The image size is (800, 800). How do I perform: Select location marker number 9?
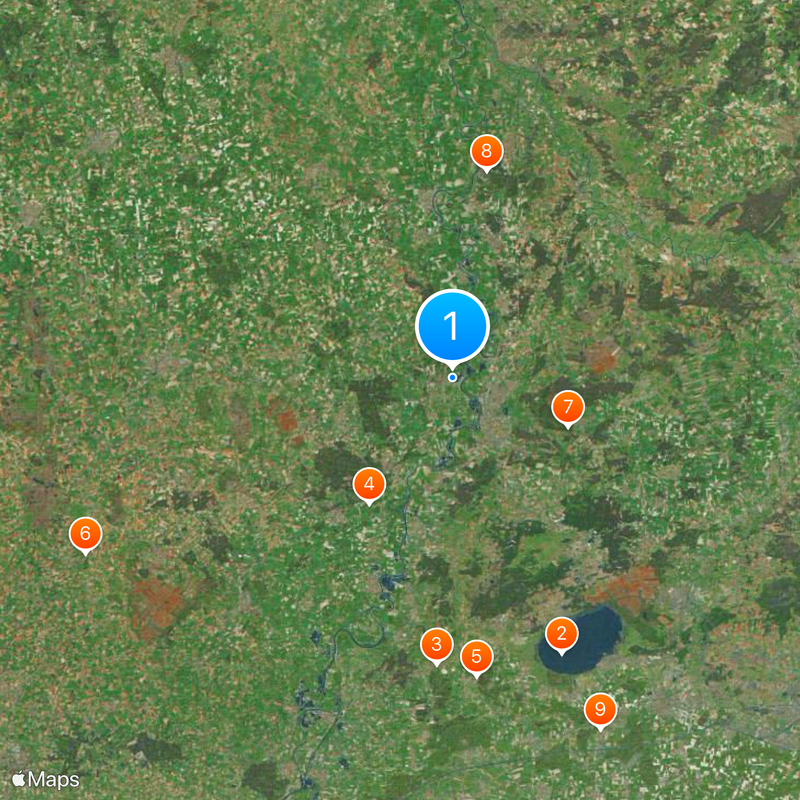pyautogui.click(x=600, y=710)
